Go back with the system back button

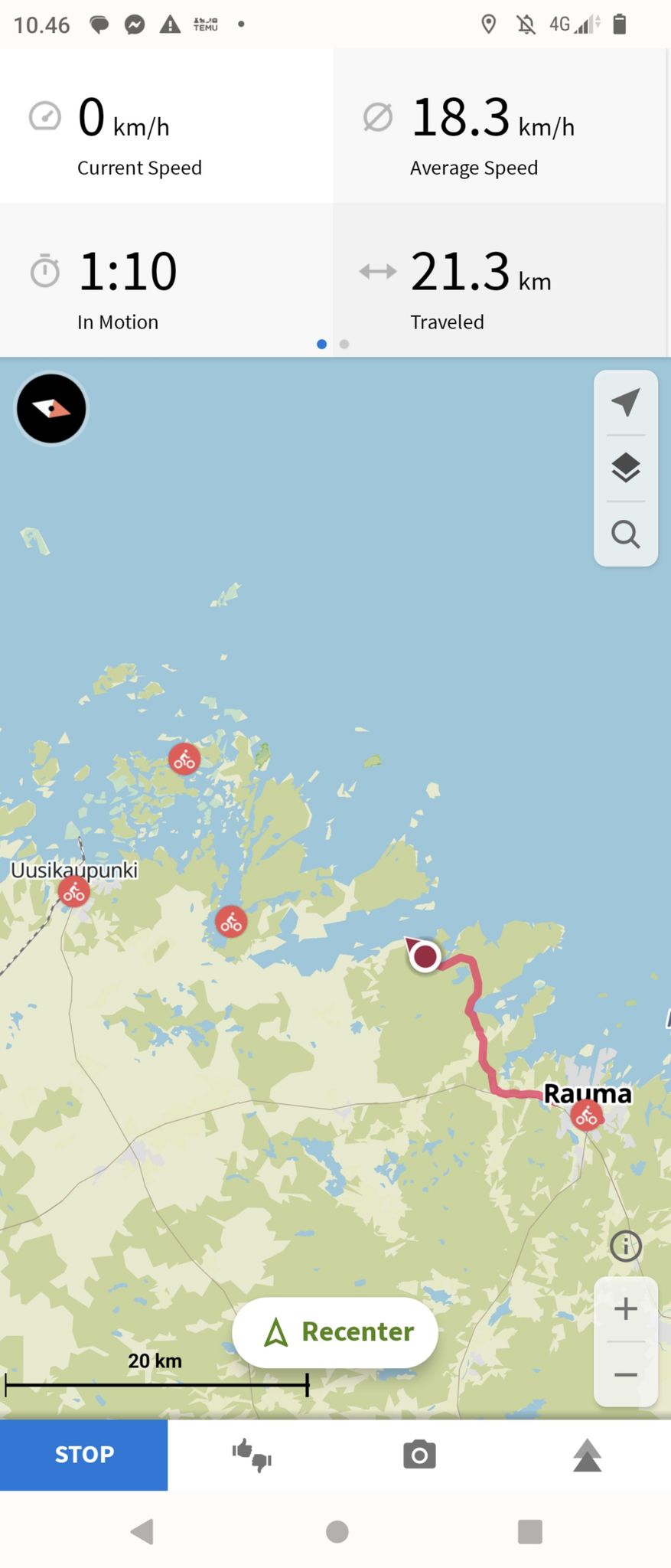coord(142,1531)
